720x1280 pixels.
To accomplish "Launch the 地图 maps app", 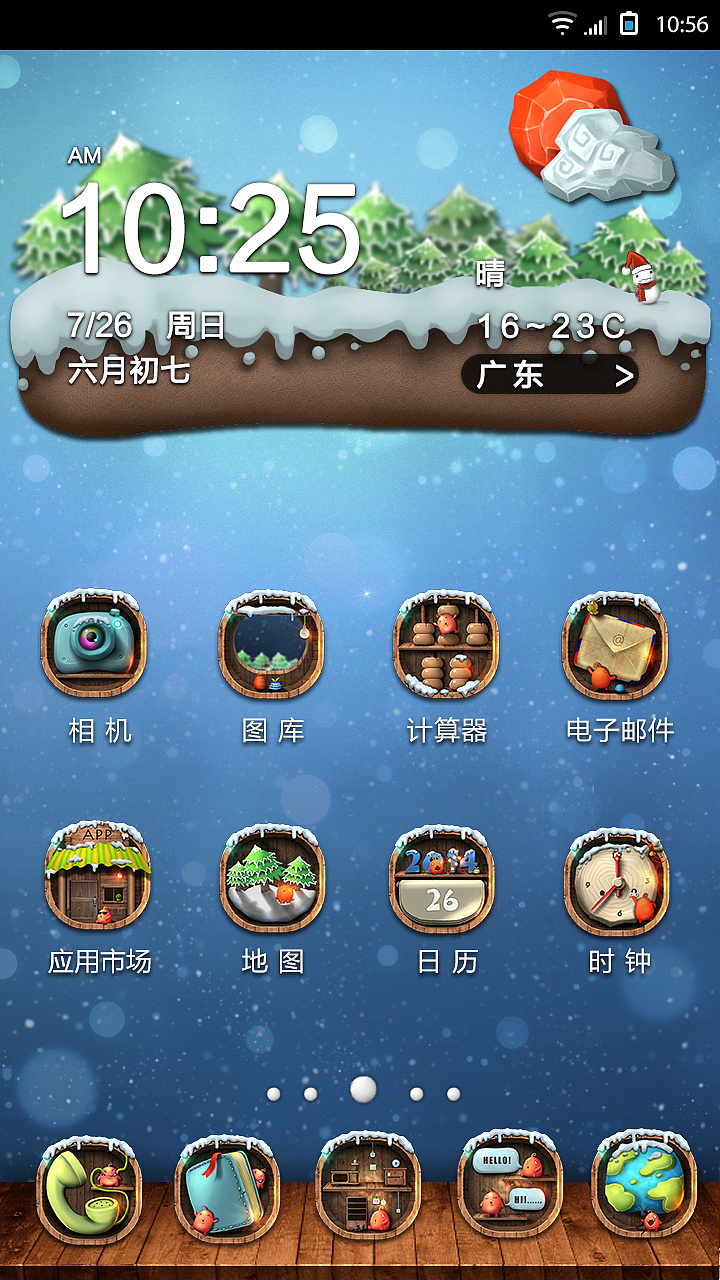I will (272, 878).
